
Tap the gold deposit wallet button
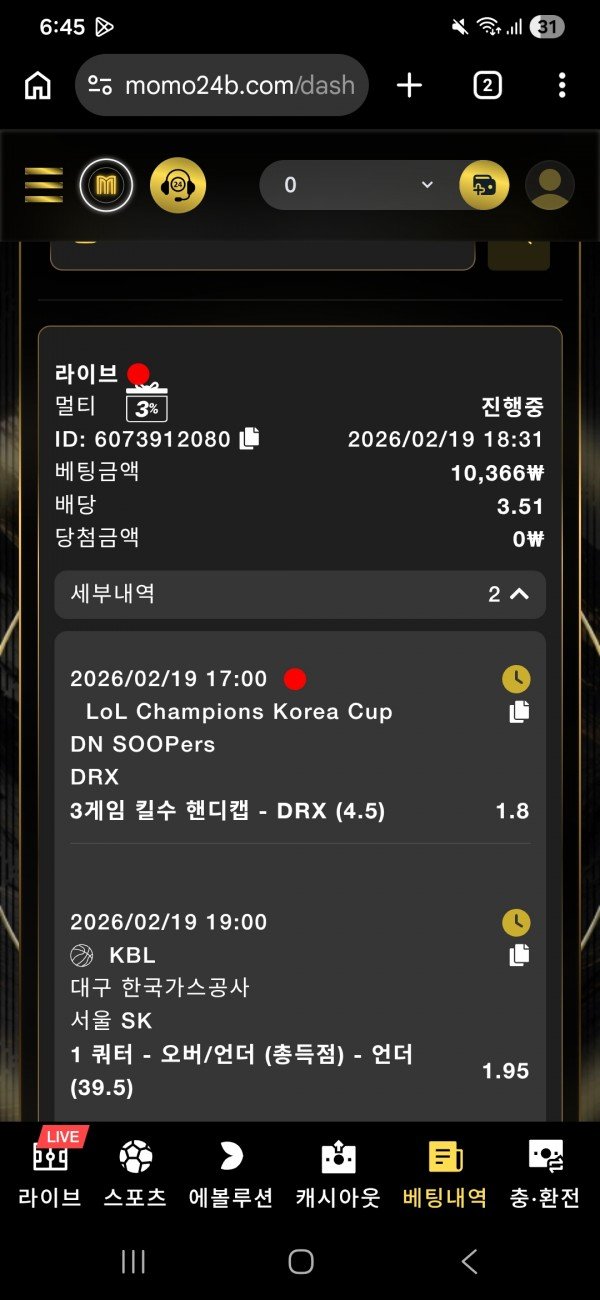coord(484,185)
